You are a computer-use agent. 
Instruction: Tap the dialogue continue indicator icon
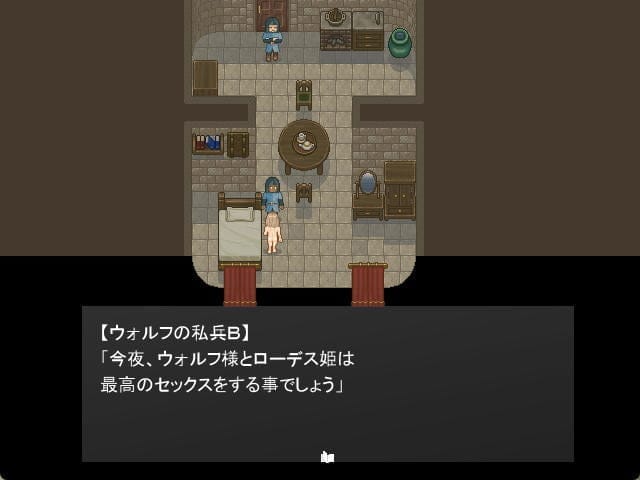tap(327, 456)
